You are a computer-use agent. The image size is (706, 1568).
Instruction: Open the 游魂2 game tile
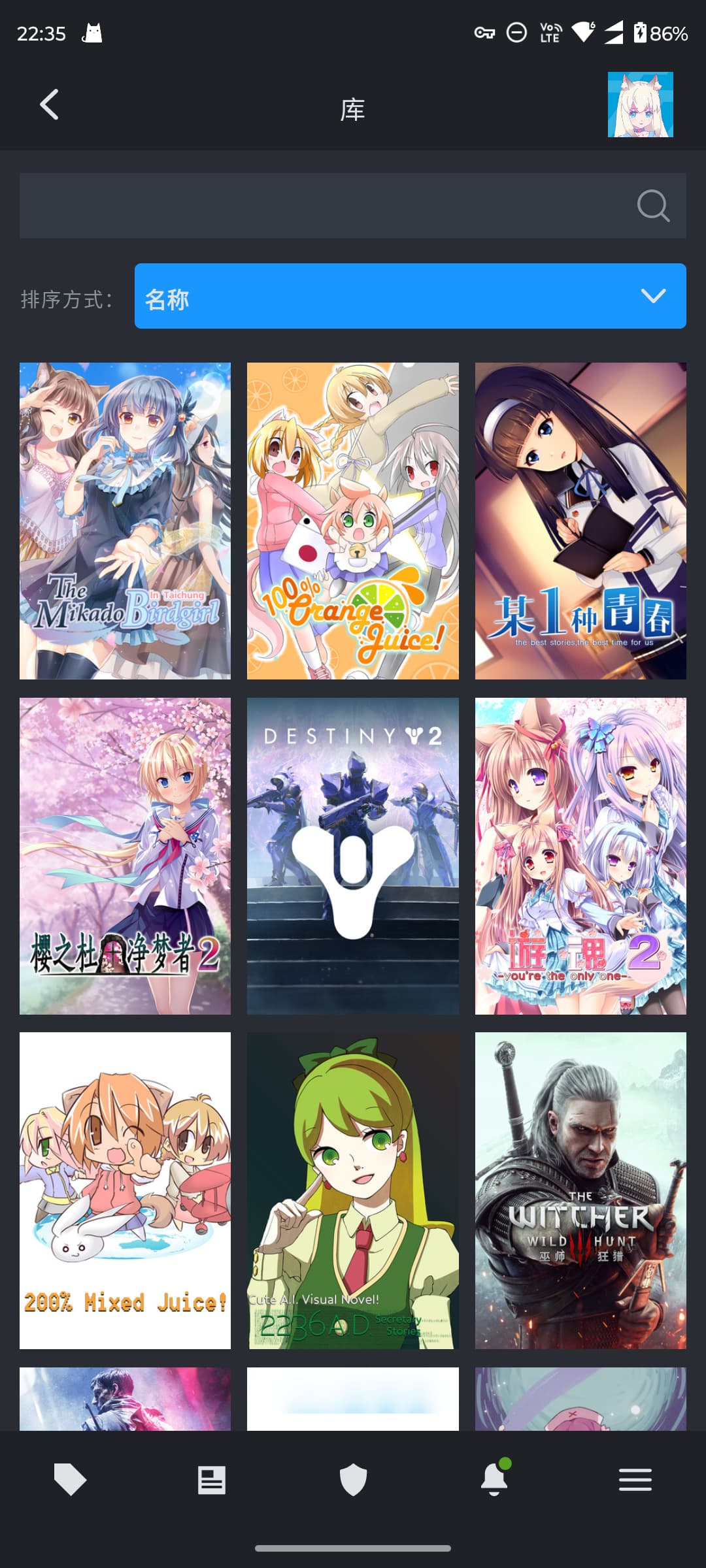pos(580,856)
